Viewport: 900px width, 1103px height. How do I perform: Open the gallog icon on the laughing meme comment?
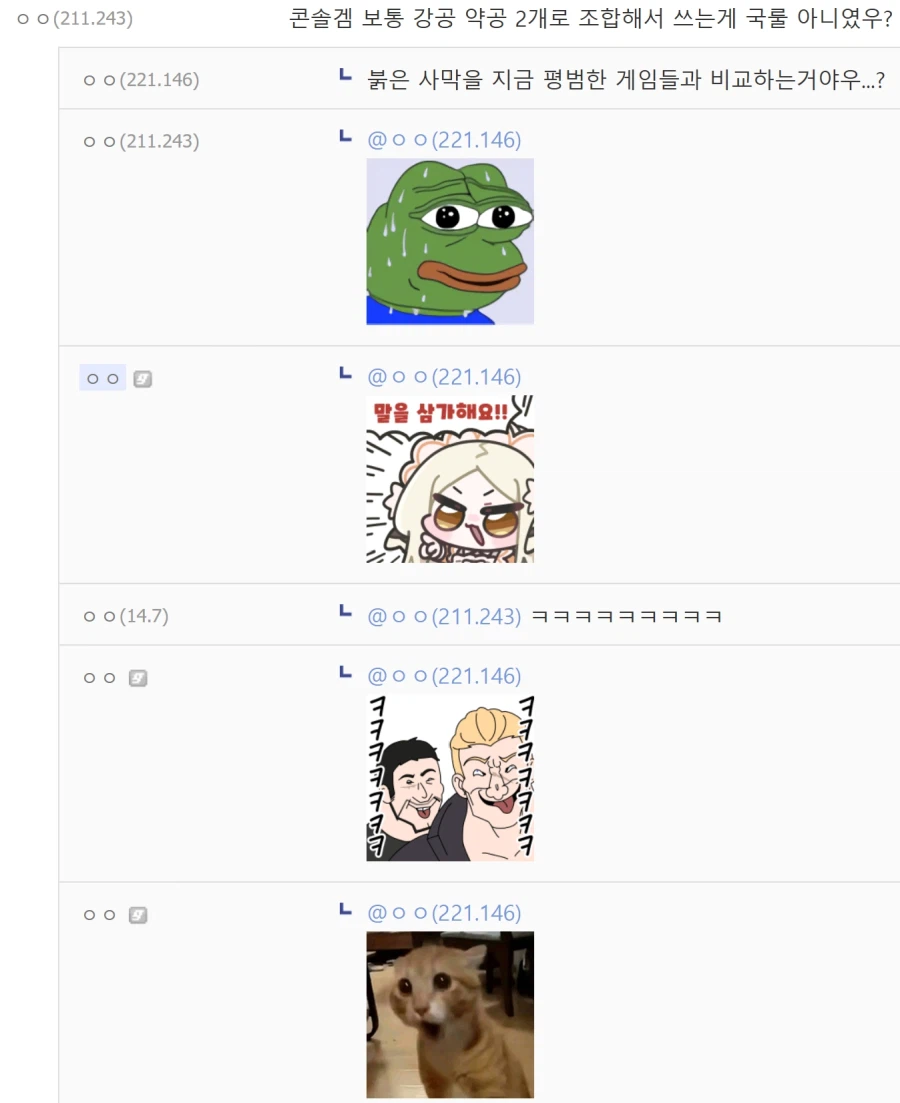pyautogui.click(x=140, y=677)
